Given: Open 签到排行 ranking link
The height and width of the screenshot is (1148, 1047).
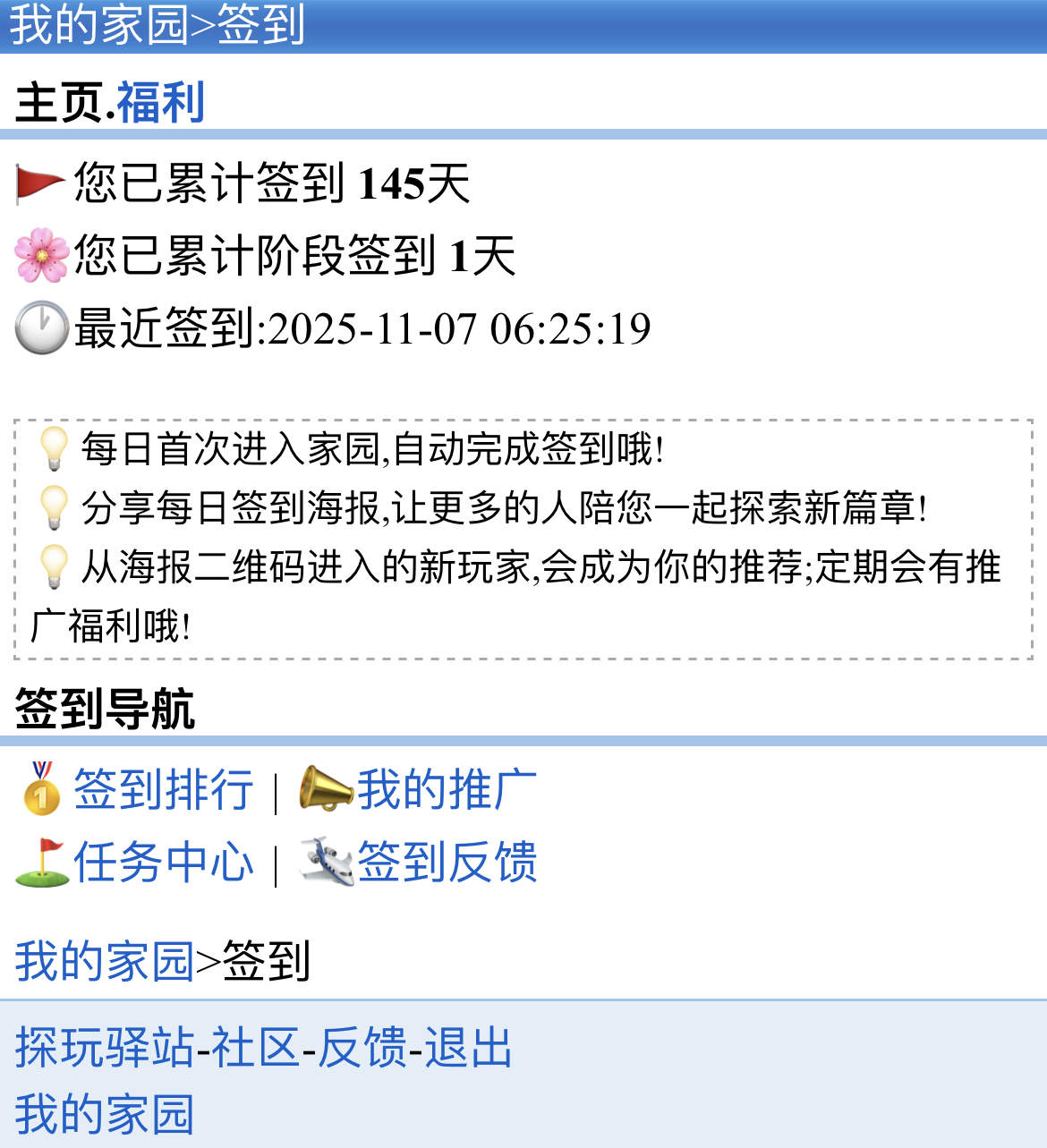Looking at the screenshot, I should coord(163,790).
